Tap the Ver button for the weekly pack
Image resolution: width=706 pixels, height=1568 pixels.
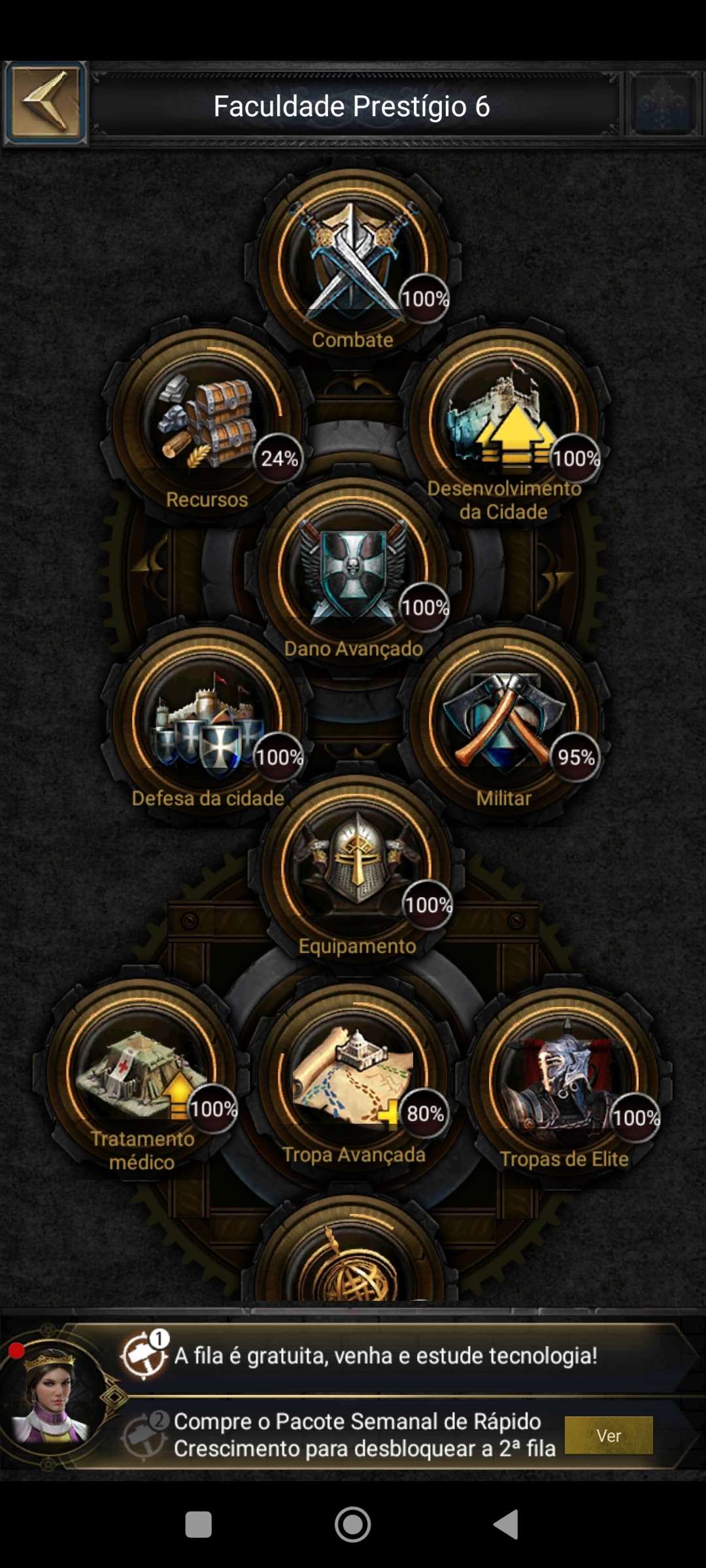pyautogui.click(x=608, y=1435)
